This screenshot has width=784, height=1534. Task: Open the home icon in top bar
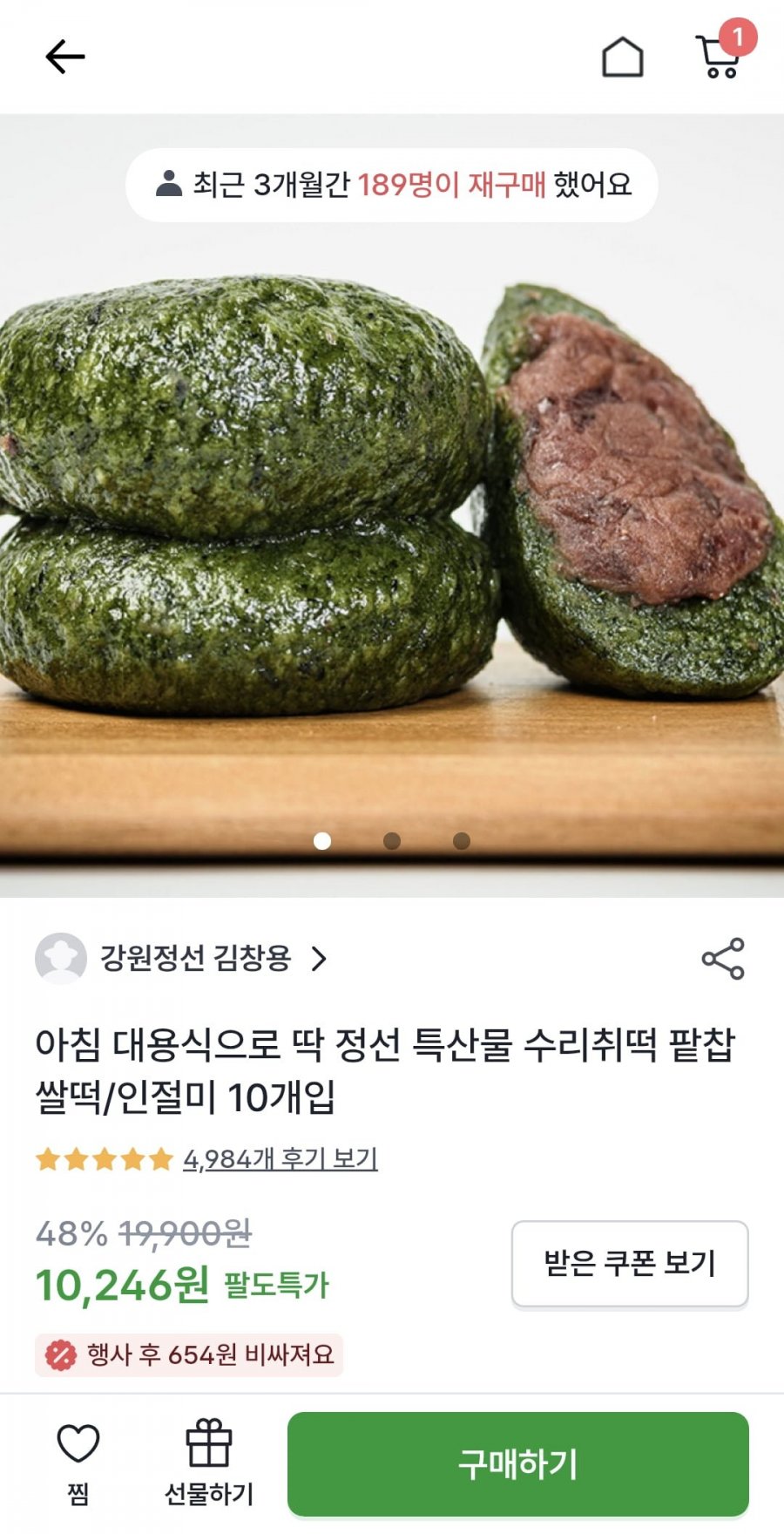[x=623, y=58]
